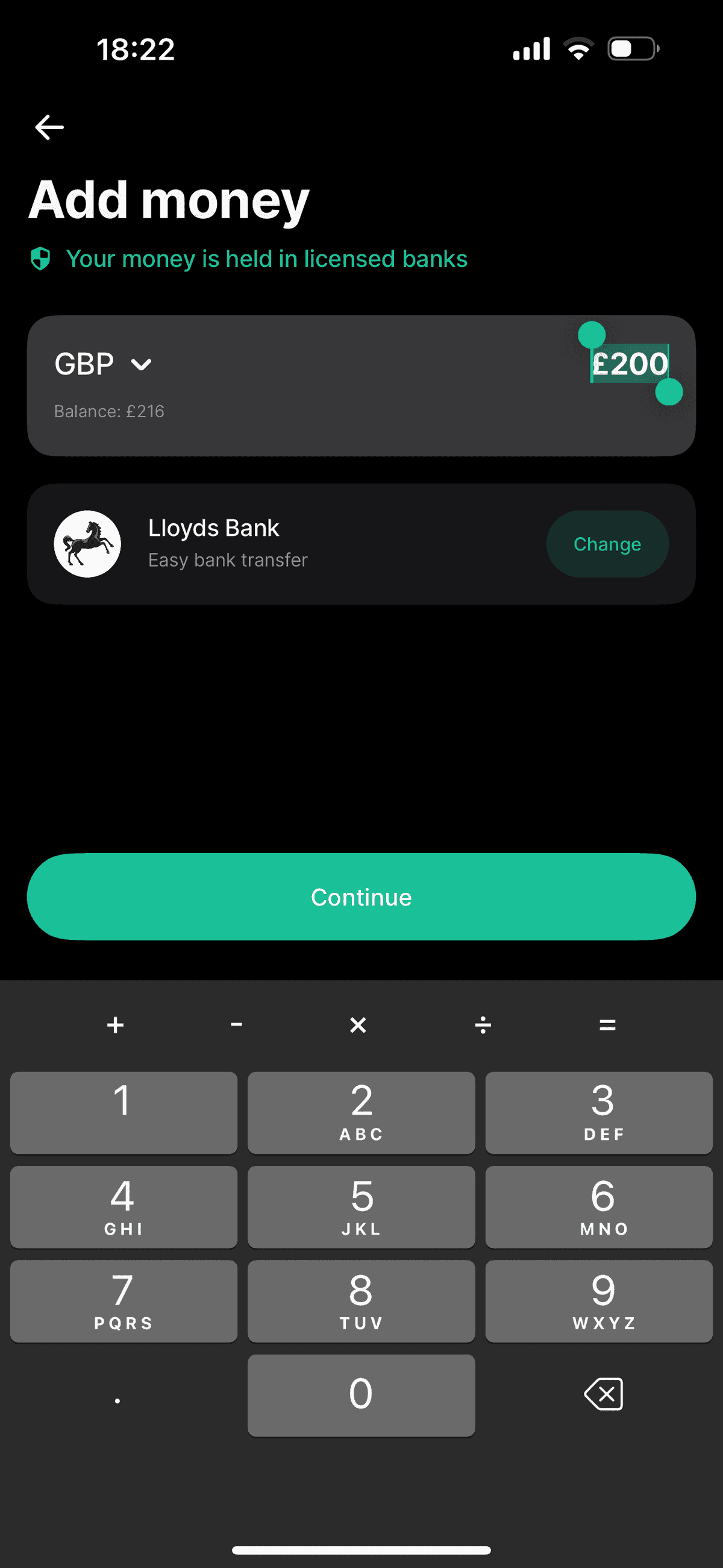Viewport: 723px width, 1568px height.
Task: Open the GBP currency selector
Action: click(83, 364)
